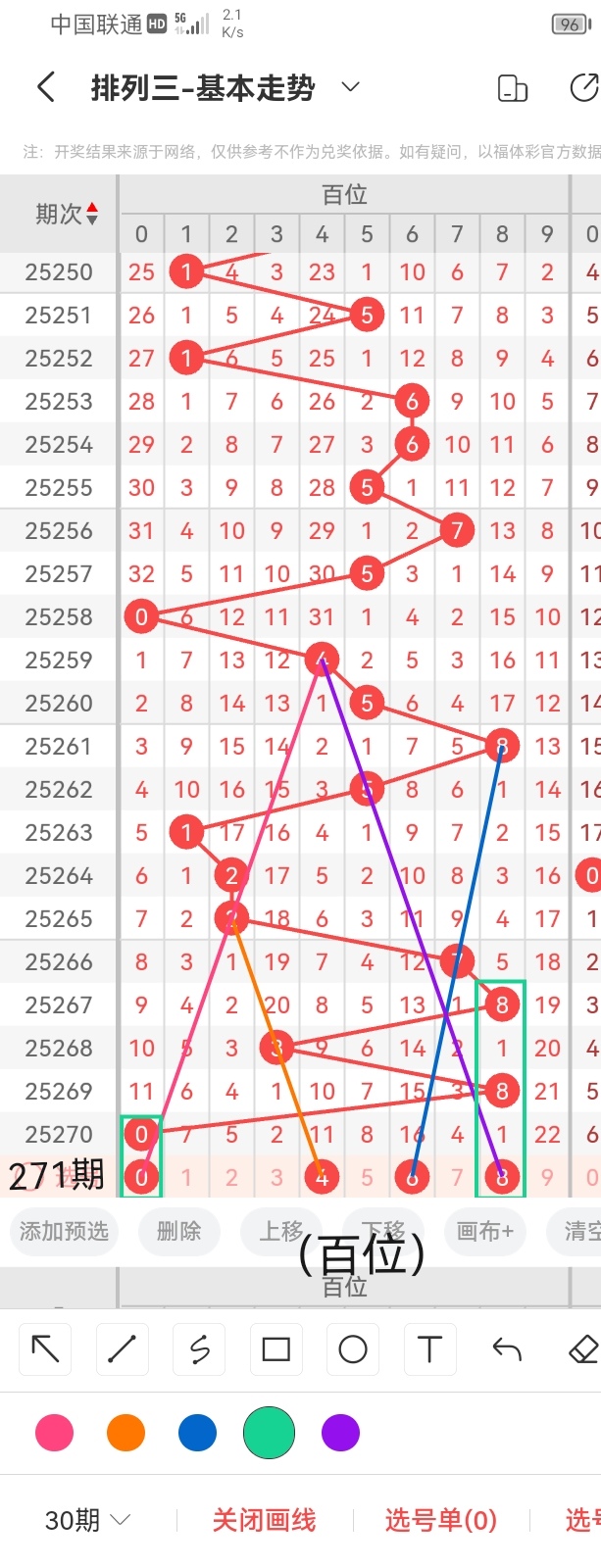Tap the 删除 button

178,1231
